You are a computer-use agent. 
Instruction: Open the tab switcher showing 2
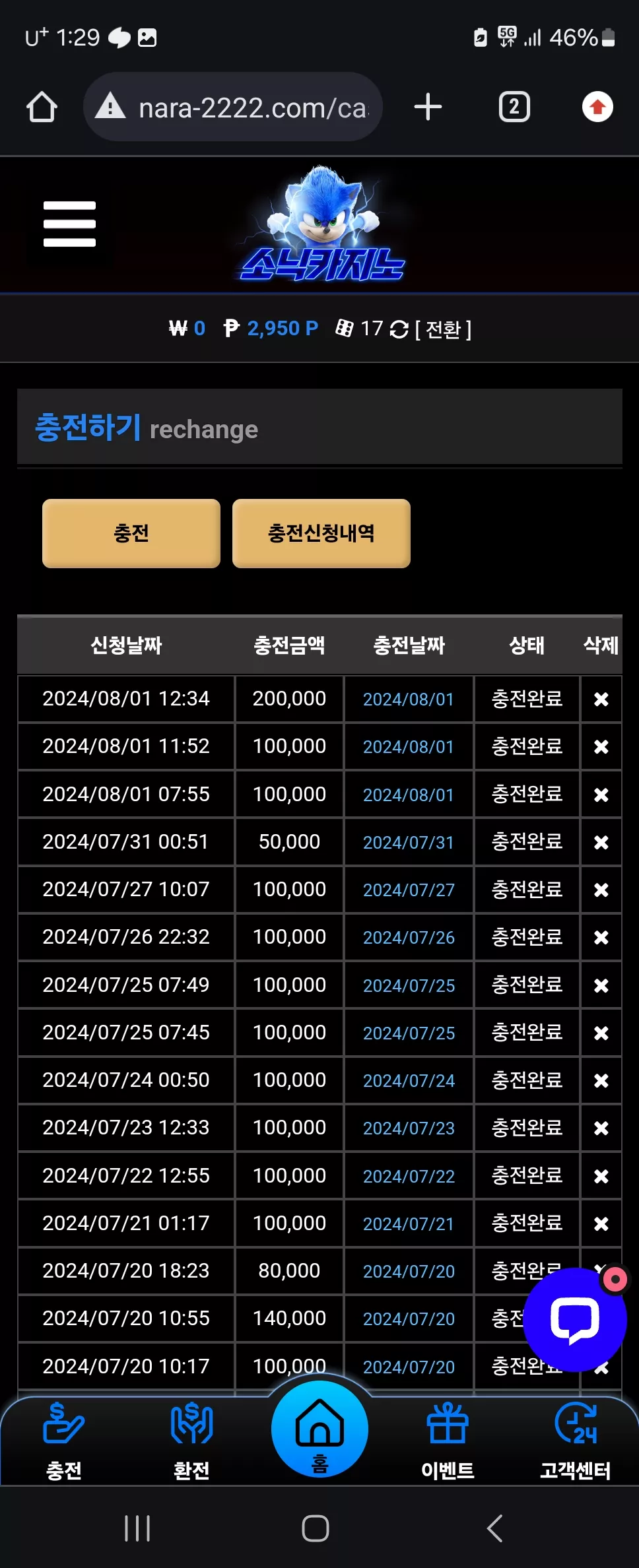point(514,107)
